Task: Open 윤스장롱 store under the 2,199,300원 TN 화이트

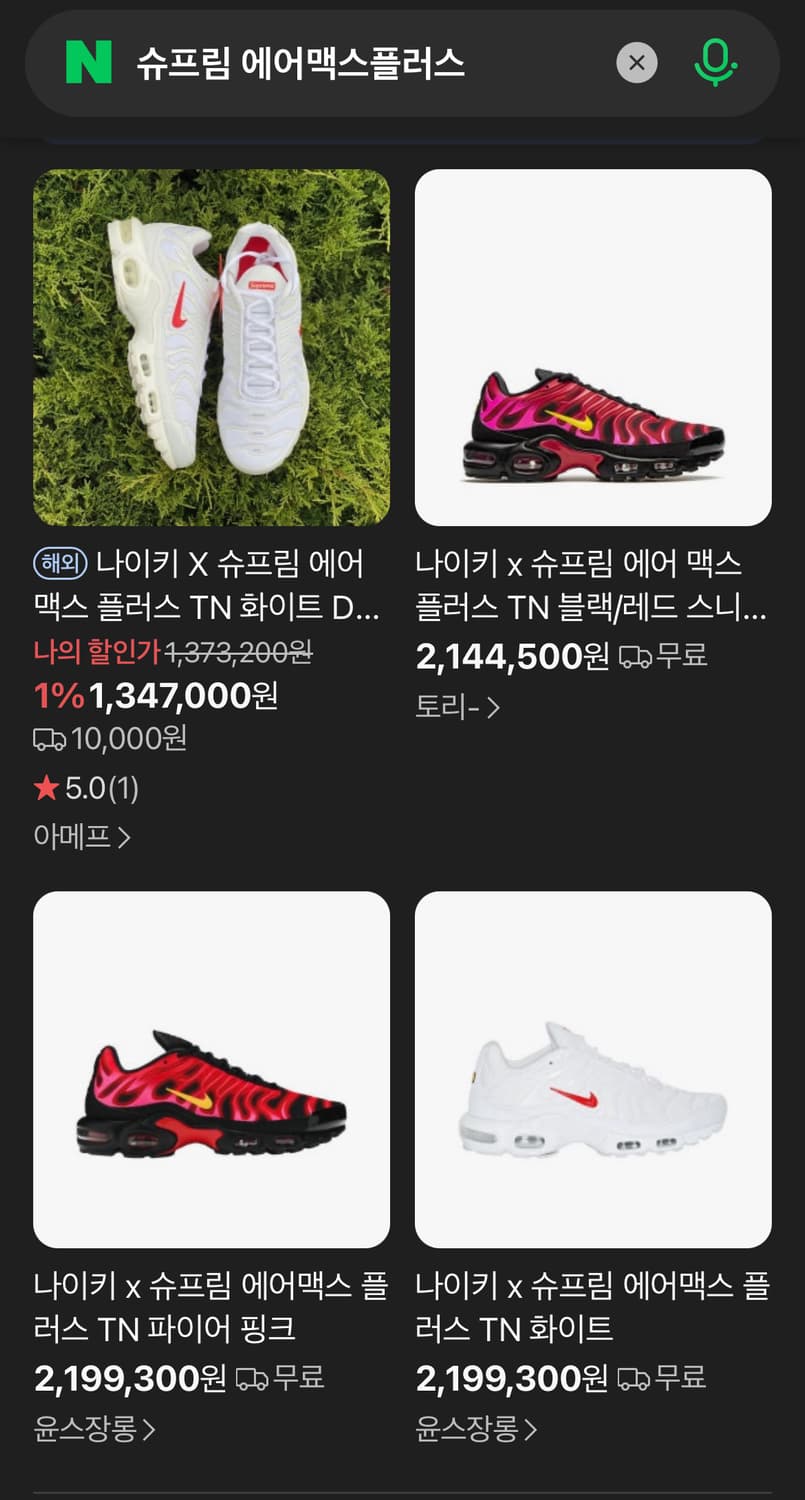Action: [477, 1429]
